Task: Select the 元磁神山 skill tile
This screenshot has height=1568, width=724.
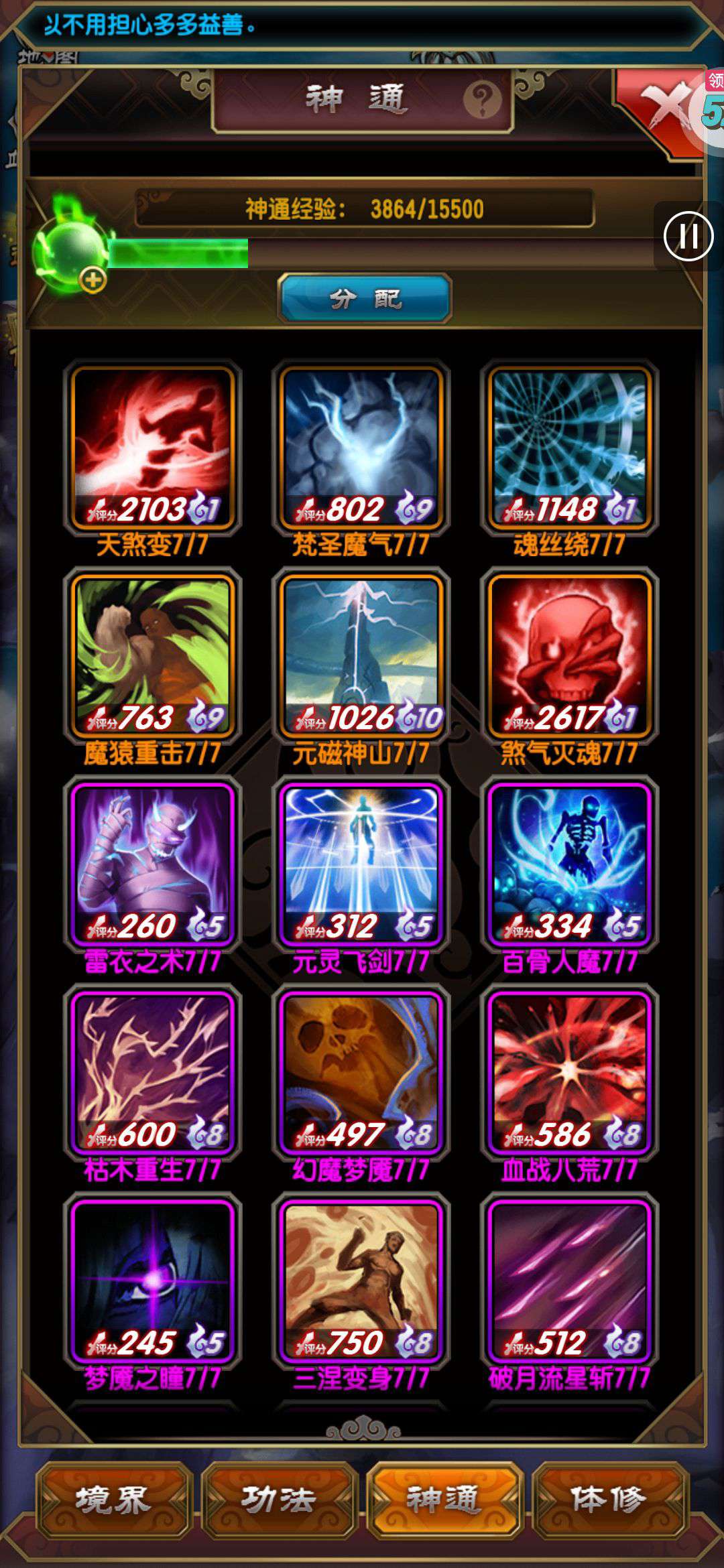Action: coord(361,656)
